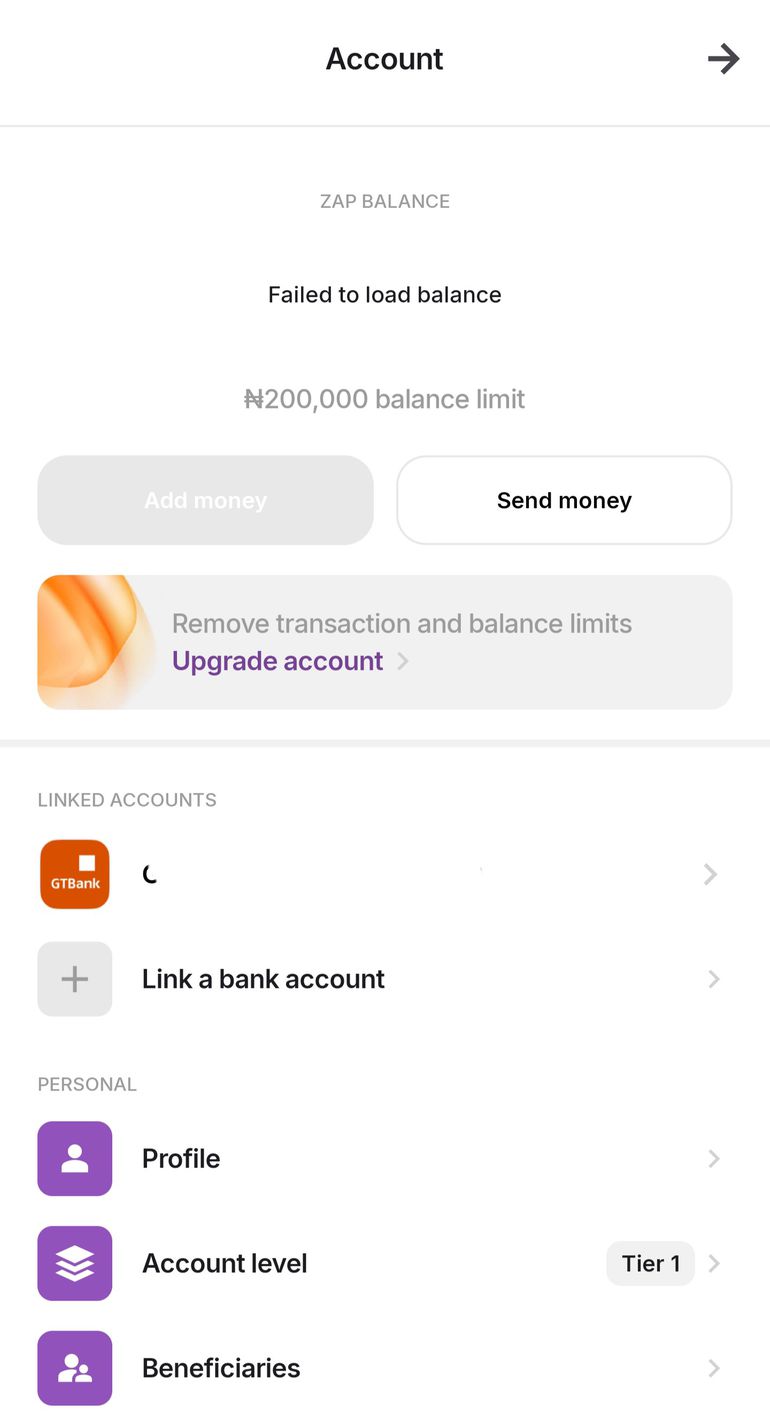Image resolution: width=770 pixels, height=1422 pixels.
Task: Expand the Beneficiaries row chevron
Action: pos(714,1368)
